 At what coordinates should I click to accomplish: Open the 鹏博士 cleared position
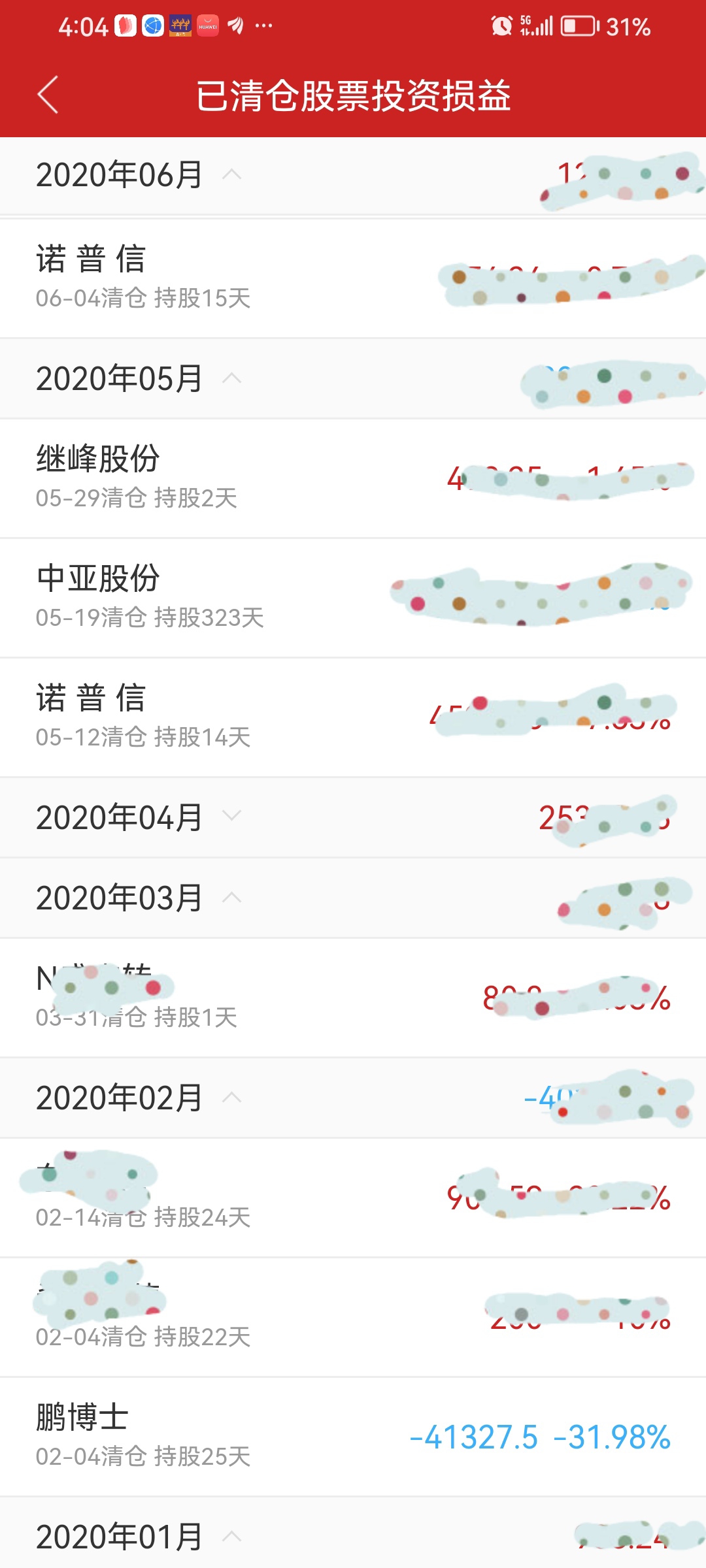pos(353,1437)
